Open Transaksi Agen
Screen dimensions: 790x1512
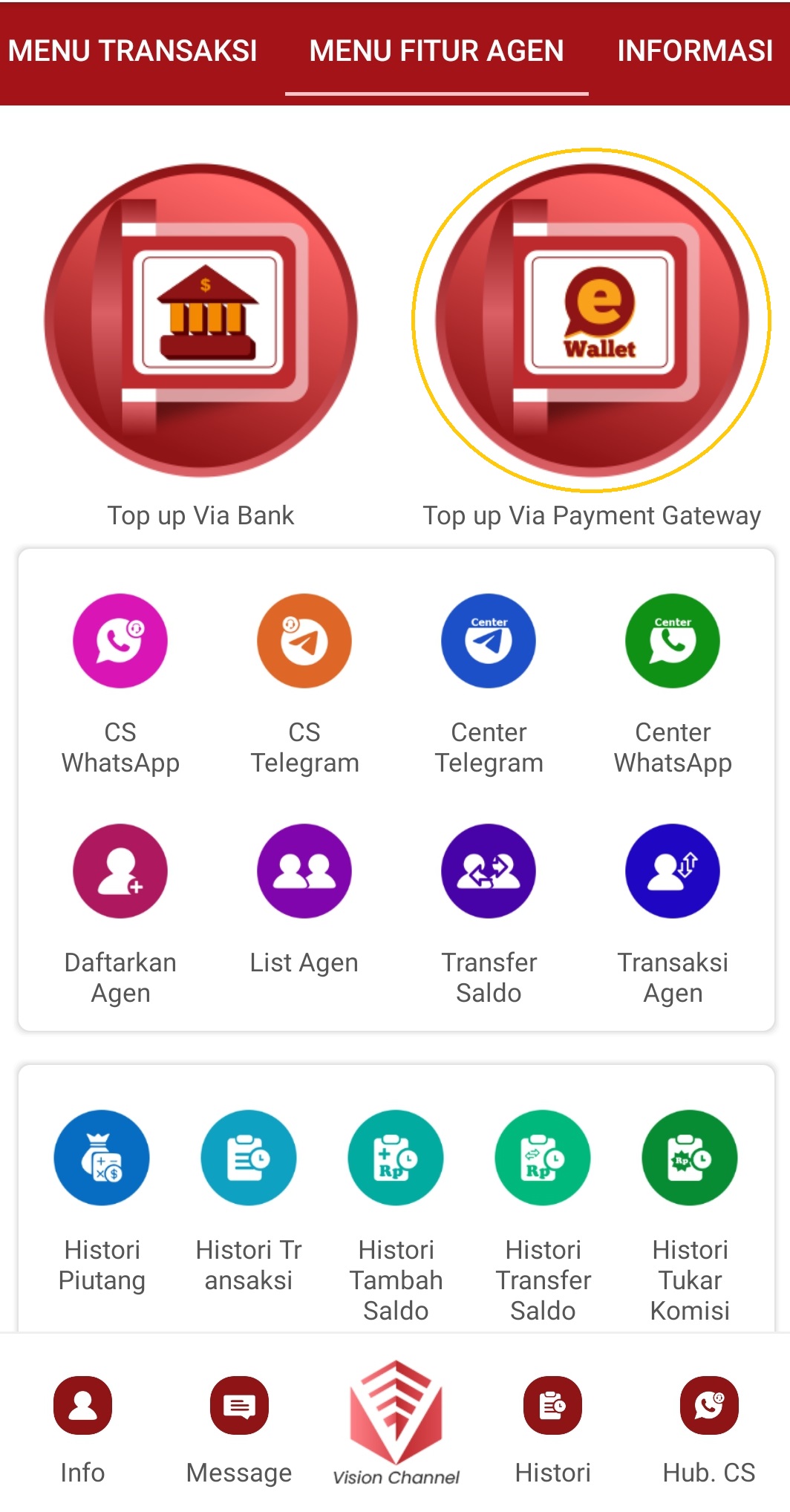click(673, 871)
